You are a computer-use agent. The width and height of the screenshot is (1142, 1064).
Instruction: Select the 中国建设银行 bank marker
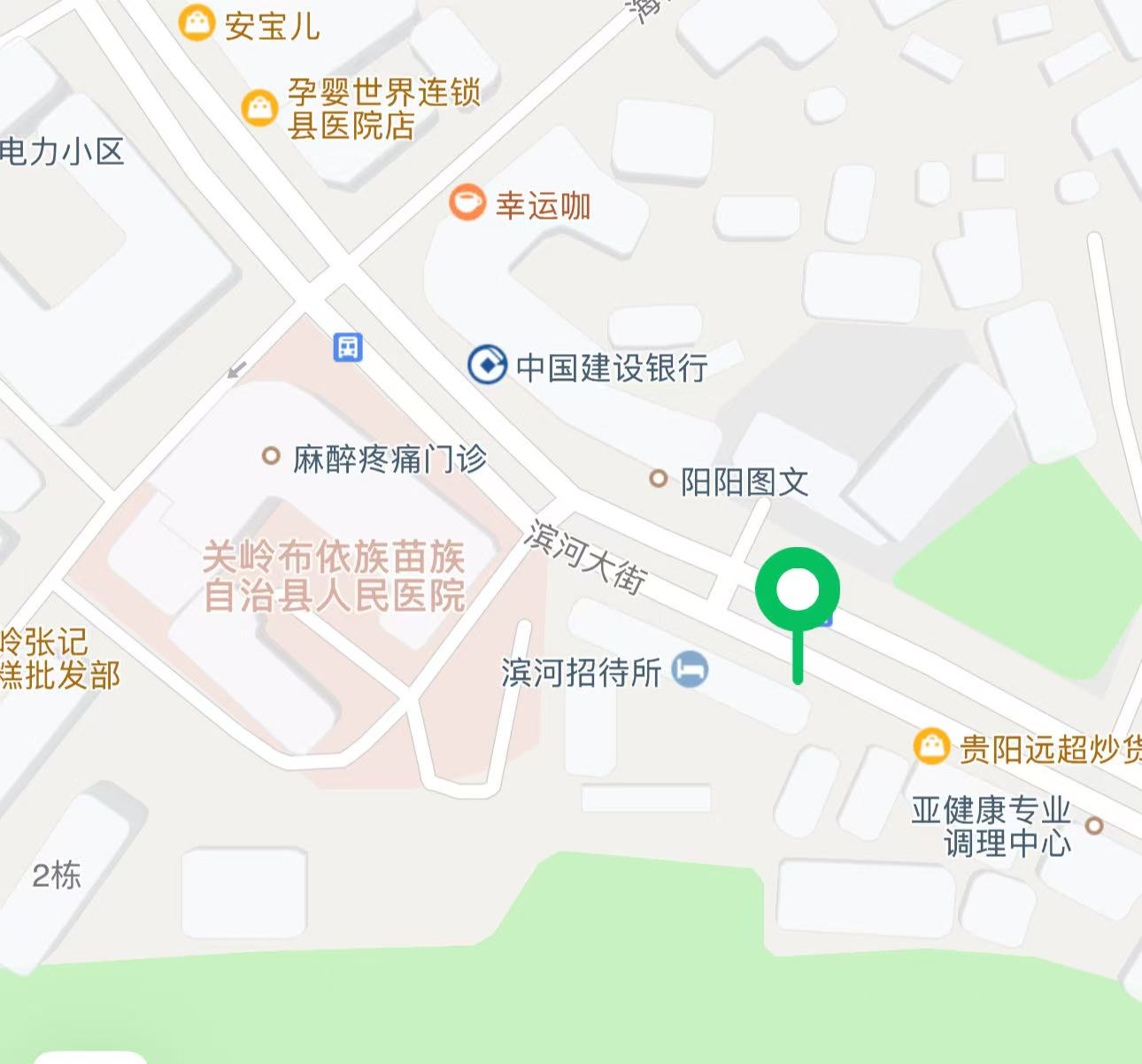pyautogui.click(x=487, y=366)
